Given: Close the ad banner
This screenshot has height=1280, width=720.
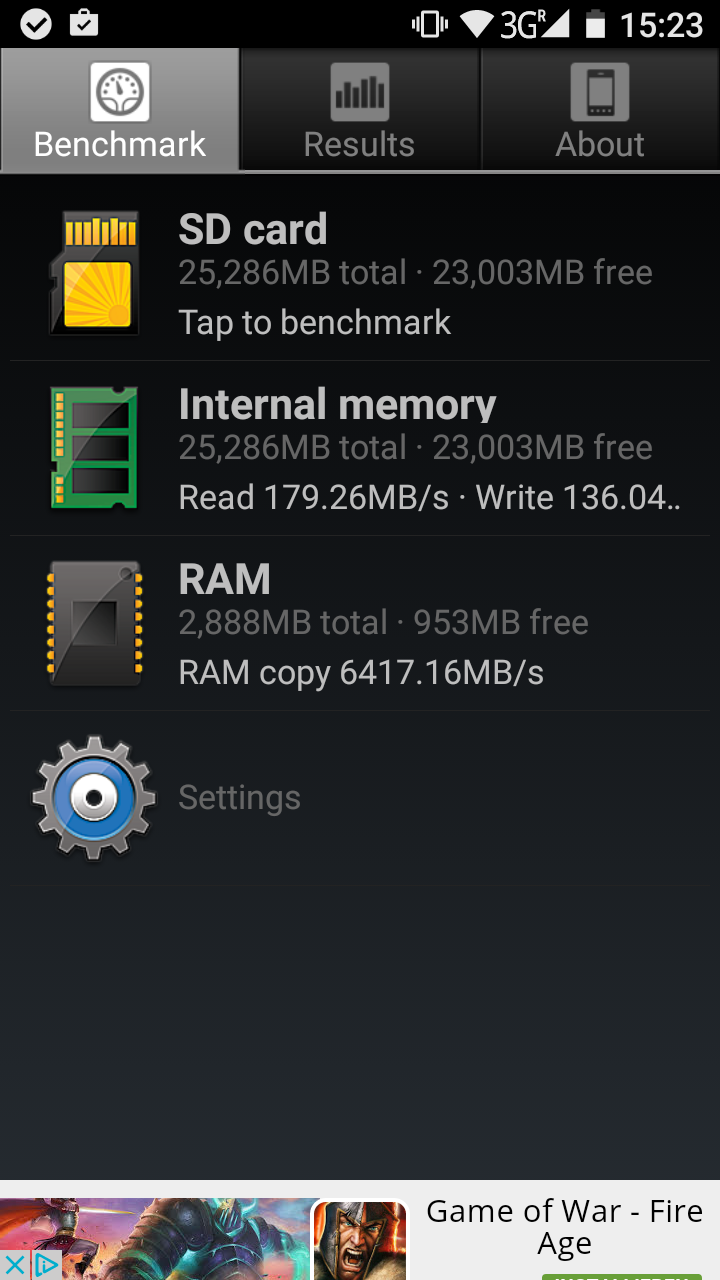Looking at the screenshot, I should (x=14, y=1265).
